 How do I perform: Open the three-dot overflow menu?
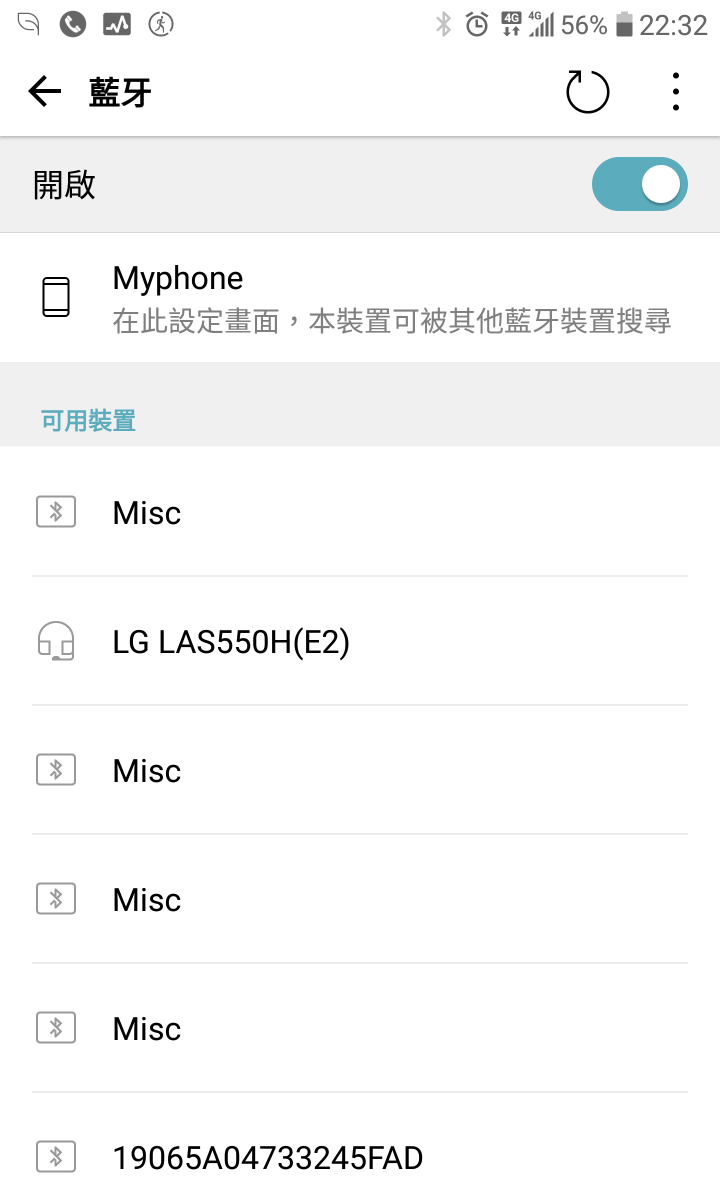point(676,93)
